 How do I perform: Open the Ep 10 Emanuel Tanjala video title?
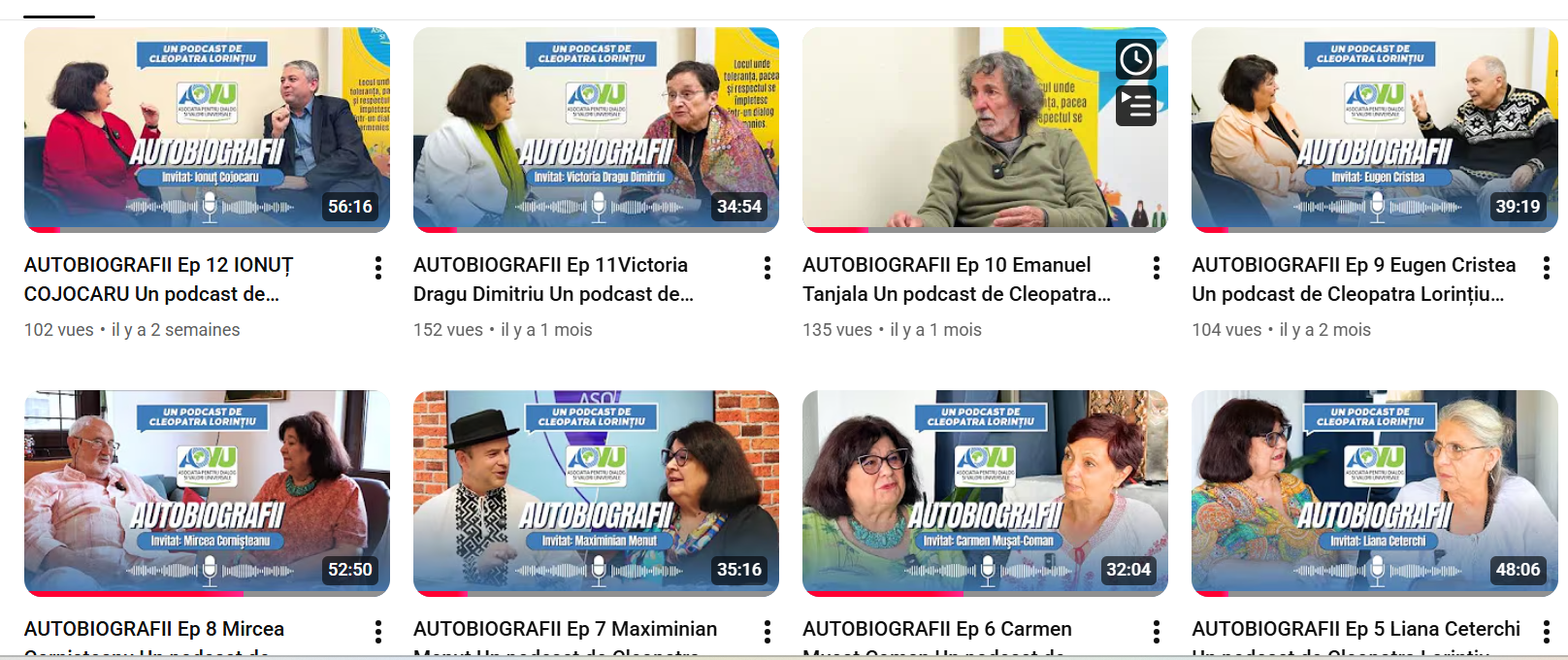click(x=956, y=280)
